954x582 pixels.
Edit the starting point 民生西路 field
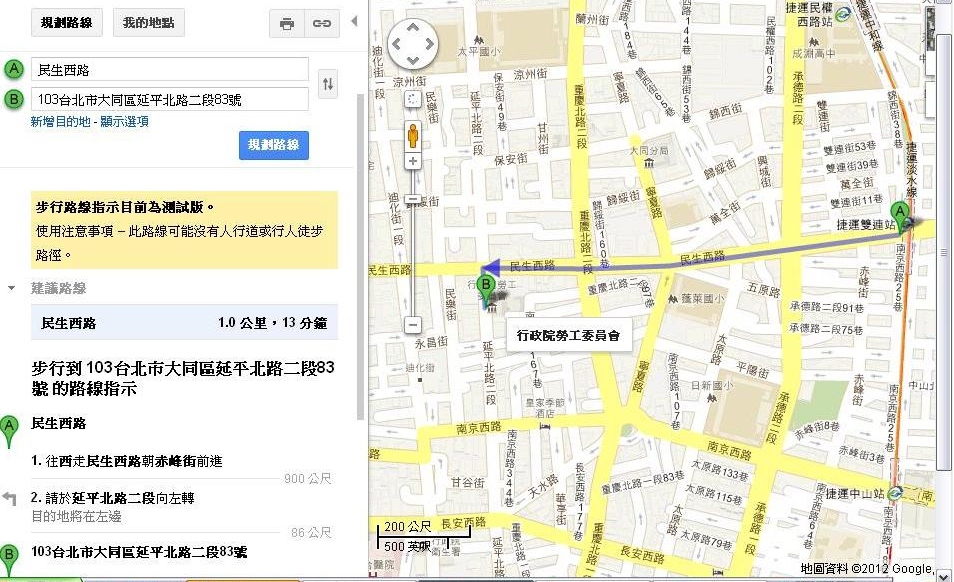click(170, 69)
